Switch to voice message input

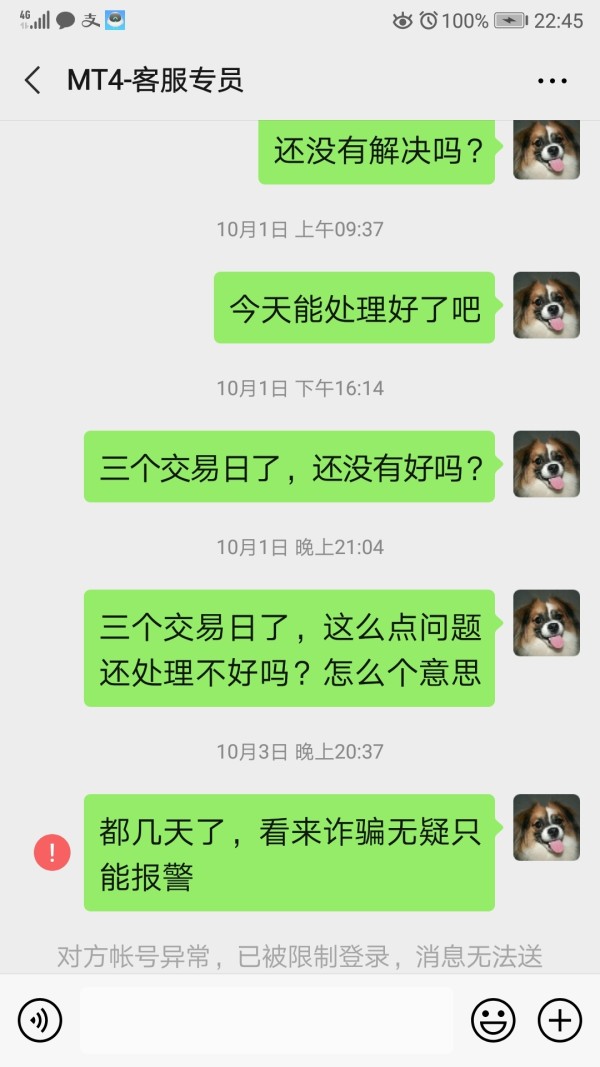click(x=40, y=1020)
